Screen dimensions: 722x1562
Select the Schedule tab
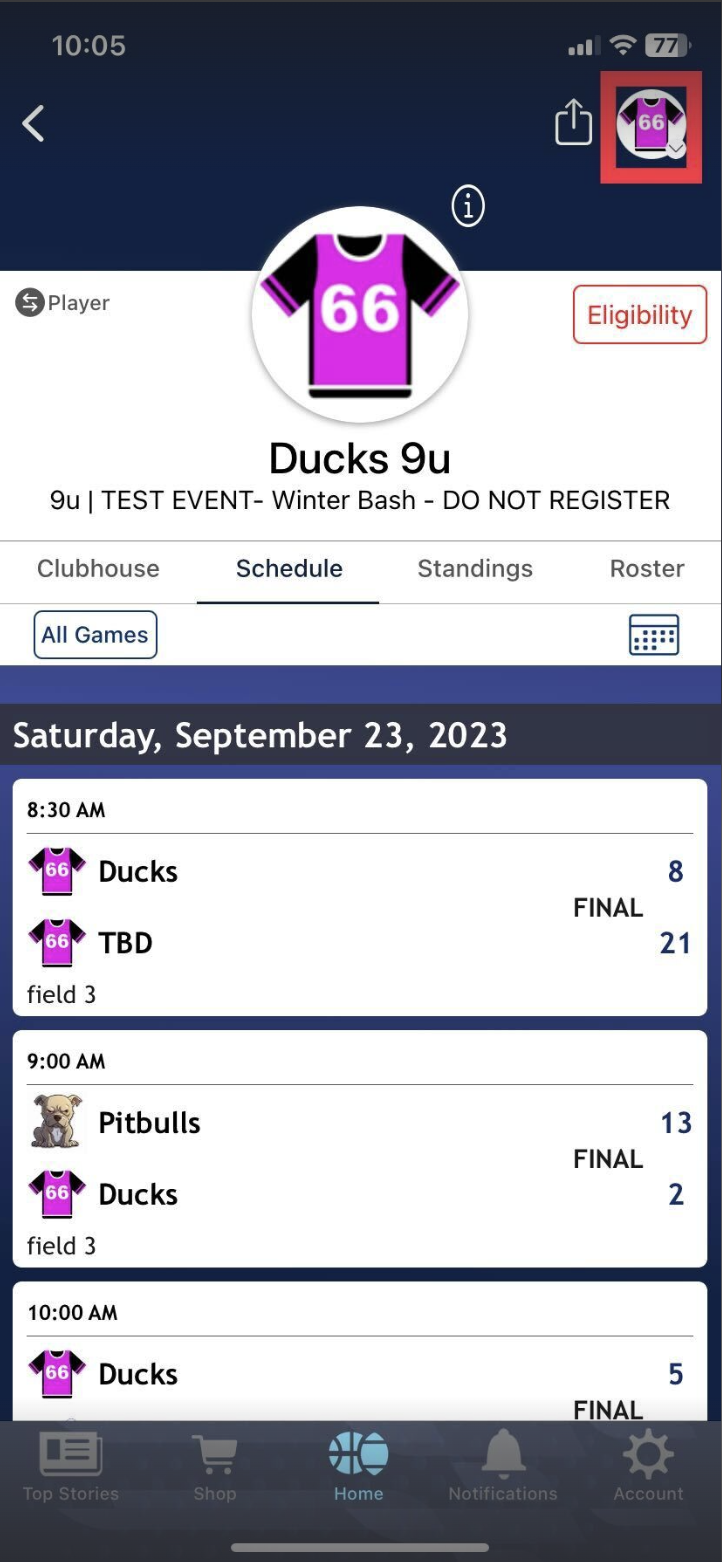click(289, 569)
